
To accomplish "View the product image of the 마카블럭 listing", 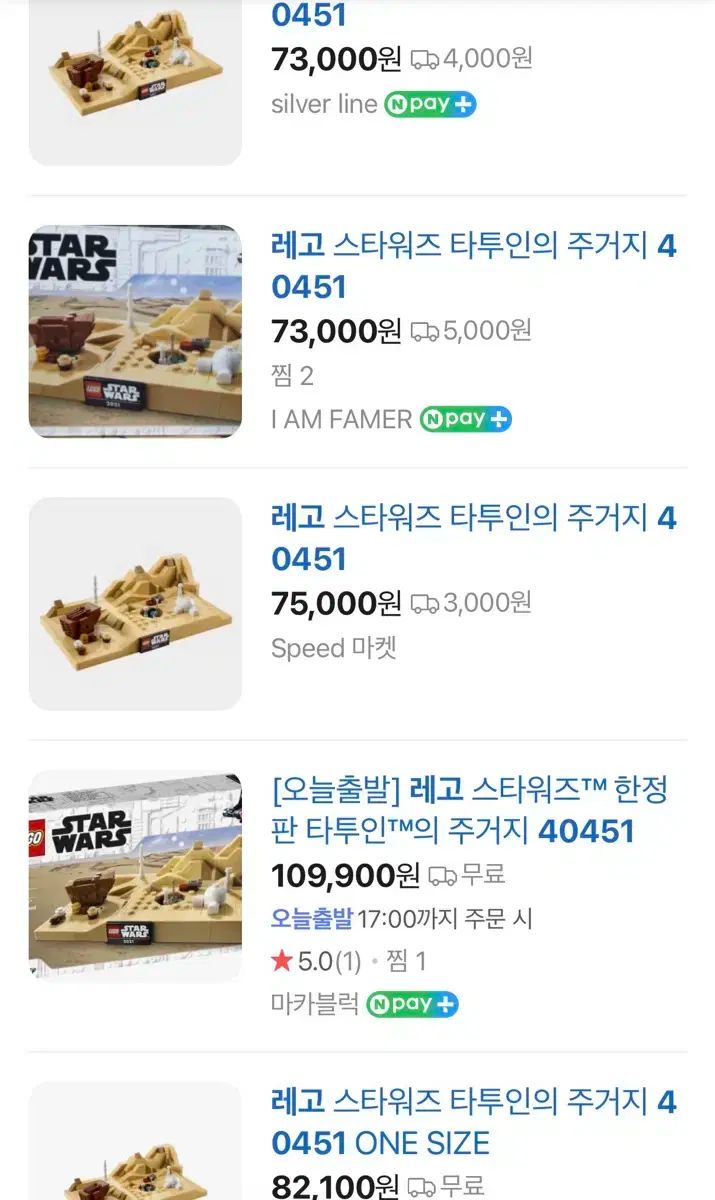I will point(135,876).
